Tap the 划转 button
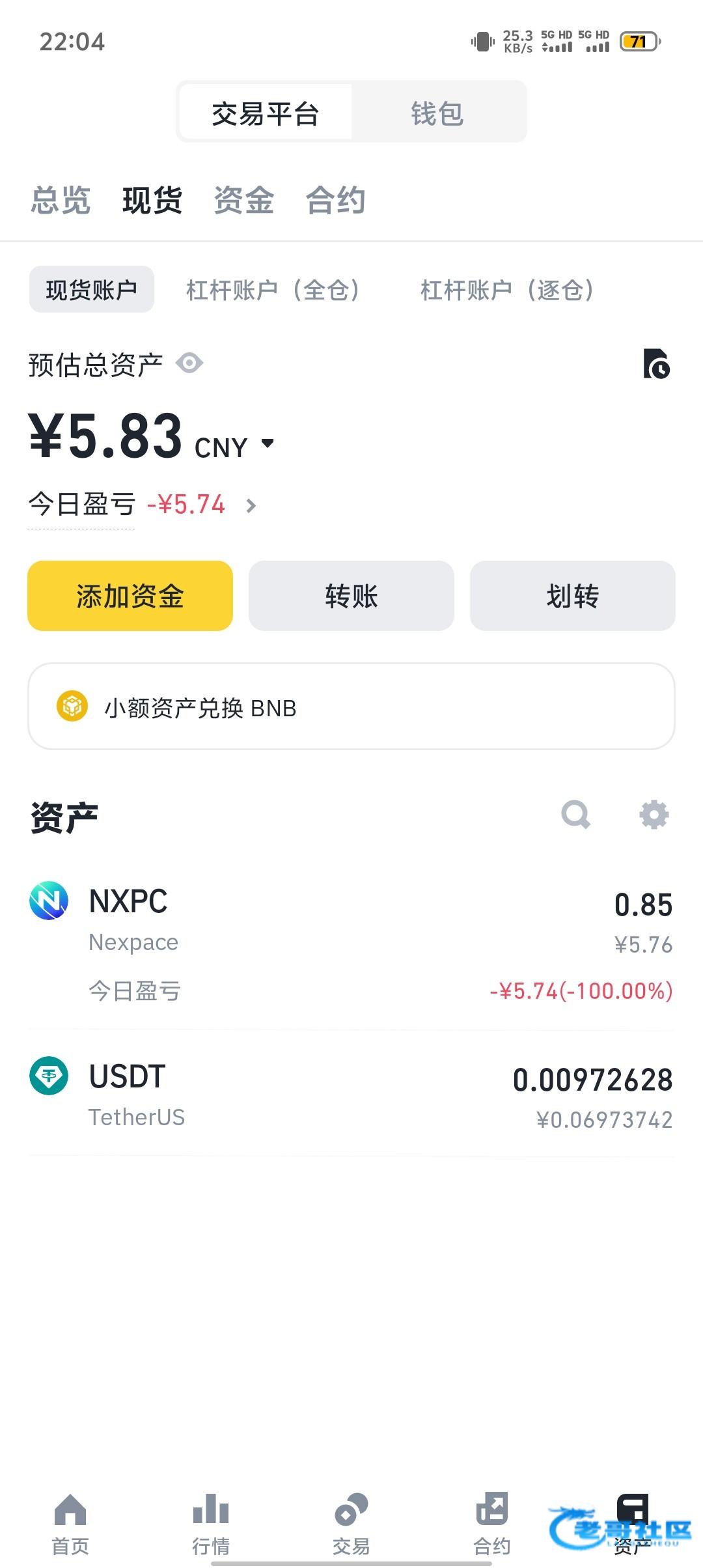This screenshot has height=1568, width=703. tap(573, 596)
